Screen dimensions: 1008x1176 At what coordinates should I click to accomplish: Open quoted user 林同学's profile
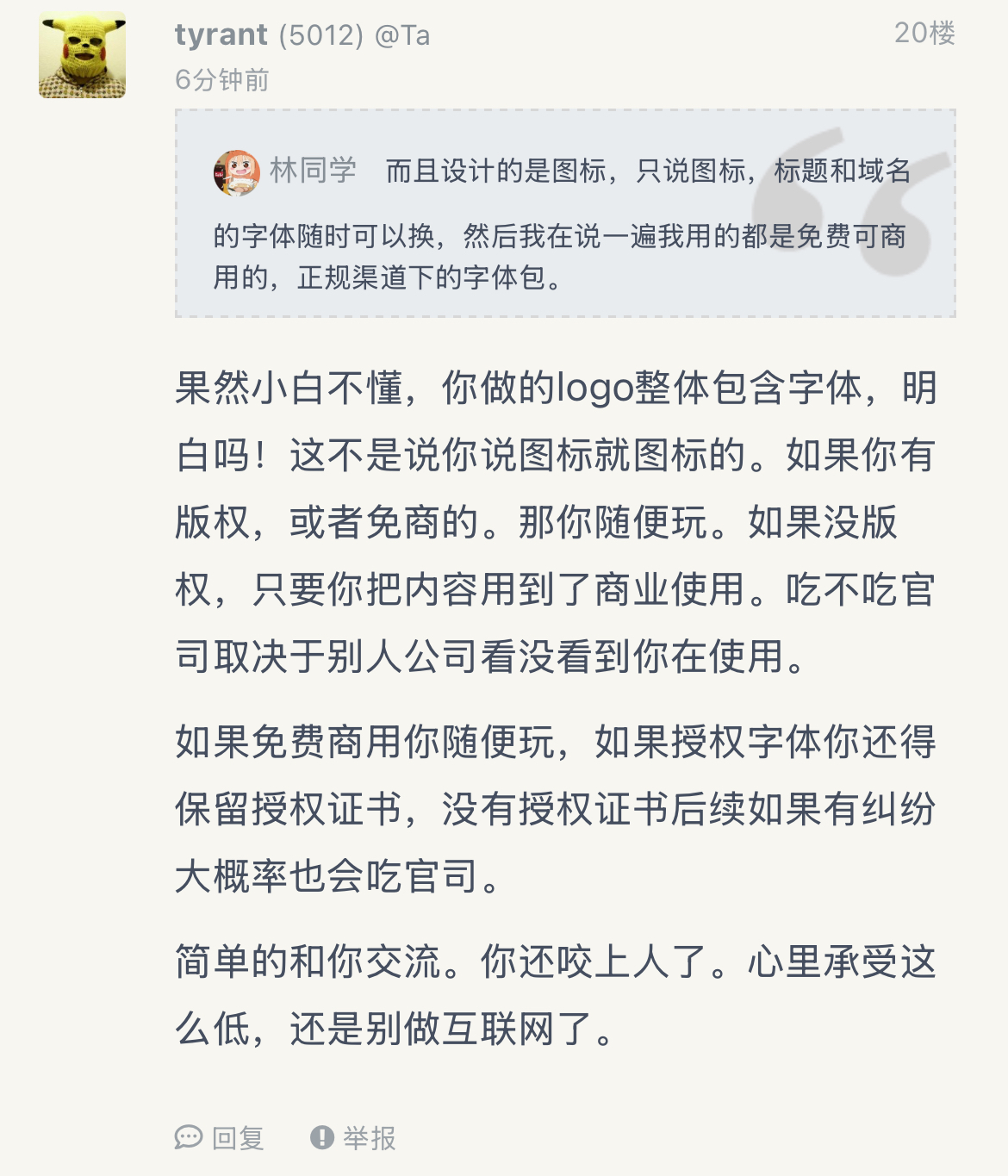[x=312, y=170]
